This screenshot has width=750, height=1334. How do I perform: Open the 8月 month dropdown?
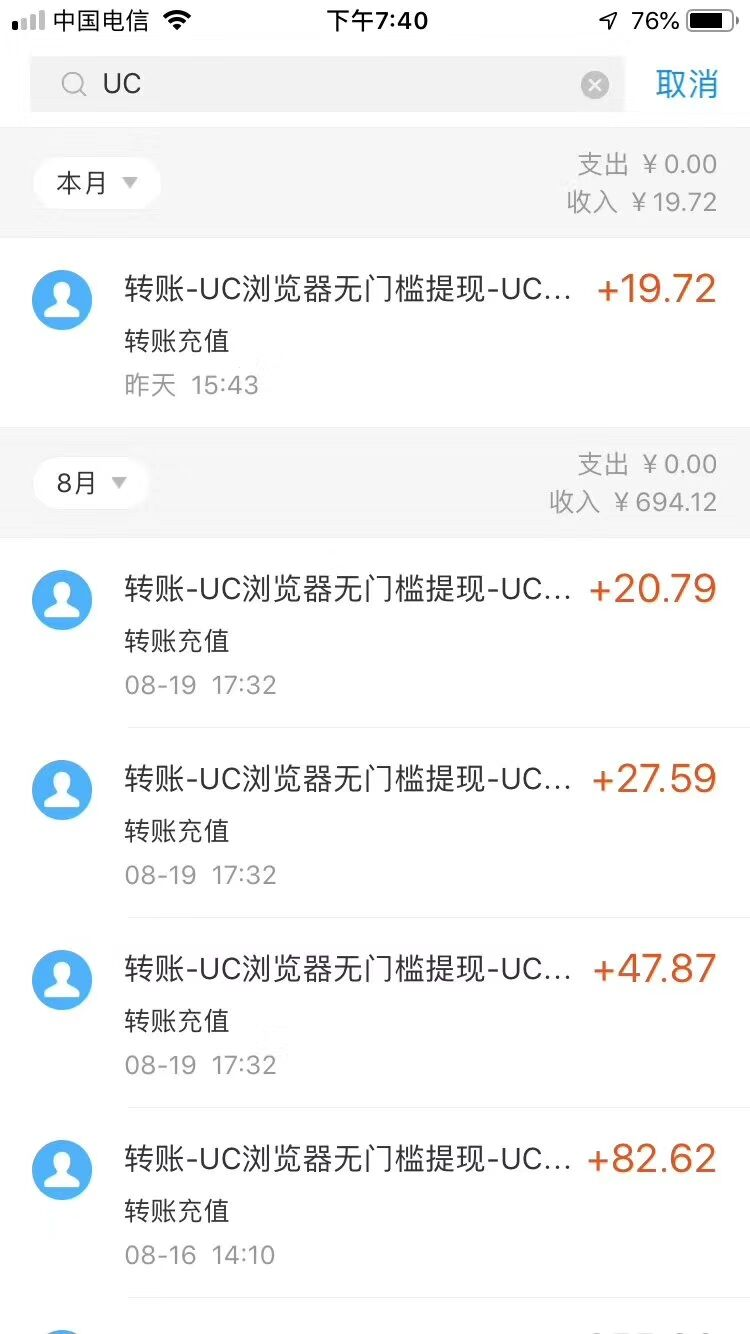(x=91, y=483)
